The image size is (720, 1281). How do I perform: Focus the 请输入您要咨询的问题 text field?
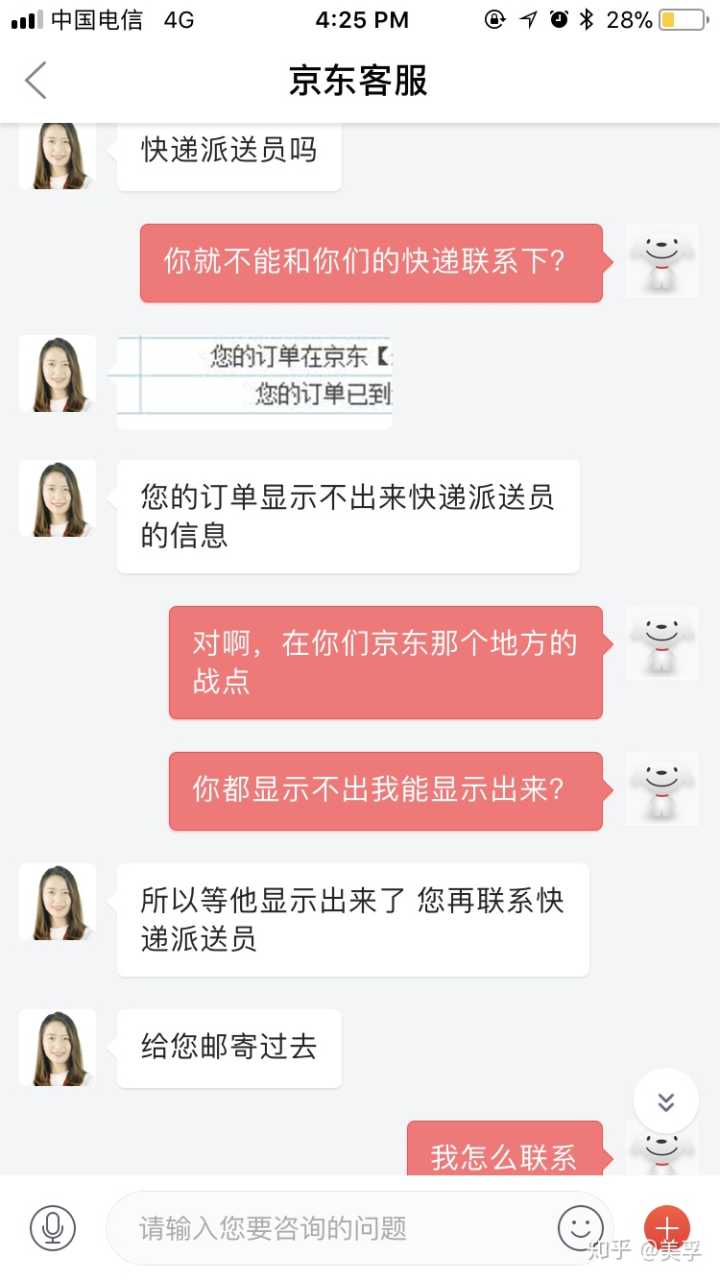tap(330, 1228)
